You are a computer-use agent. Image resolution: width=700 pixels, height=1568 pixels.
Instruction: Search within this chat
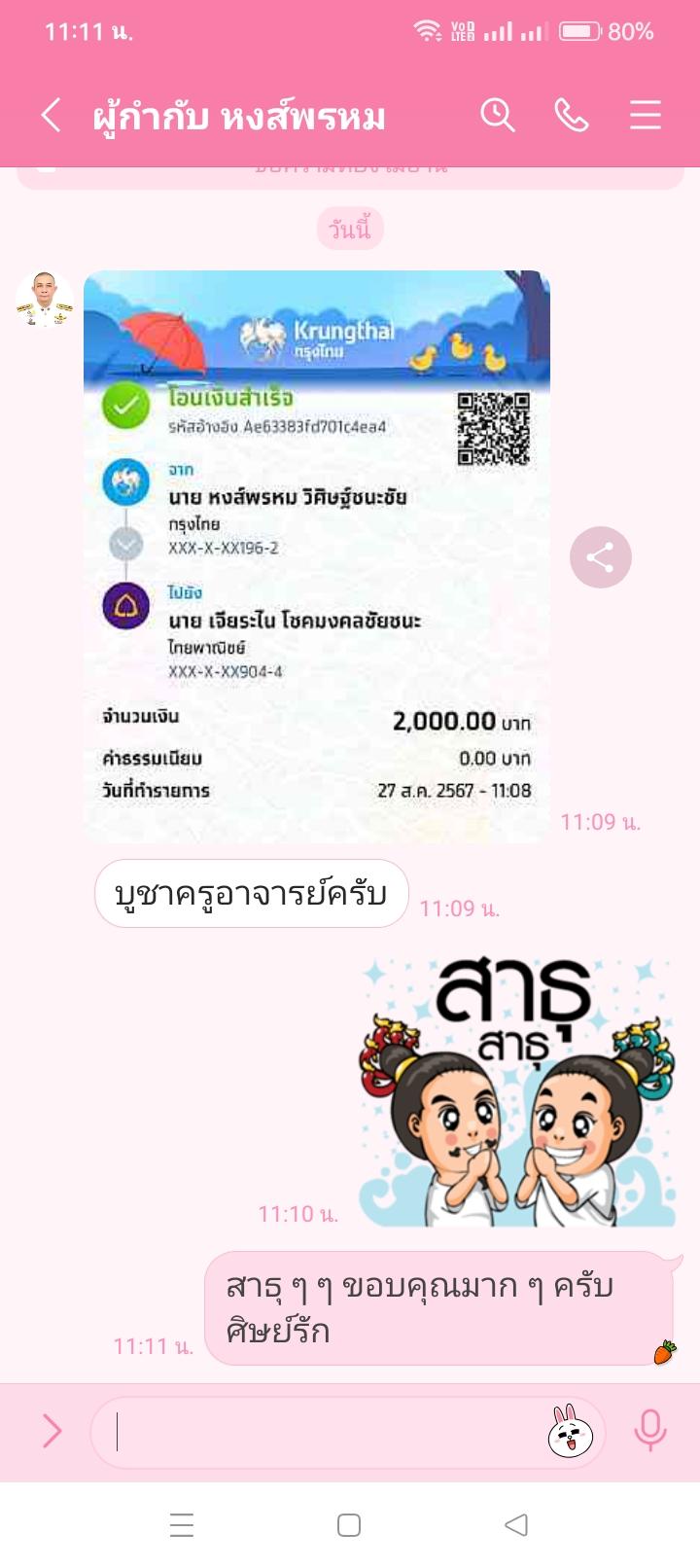pyautogui.click(x=497, y=116)
